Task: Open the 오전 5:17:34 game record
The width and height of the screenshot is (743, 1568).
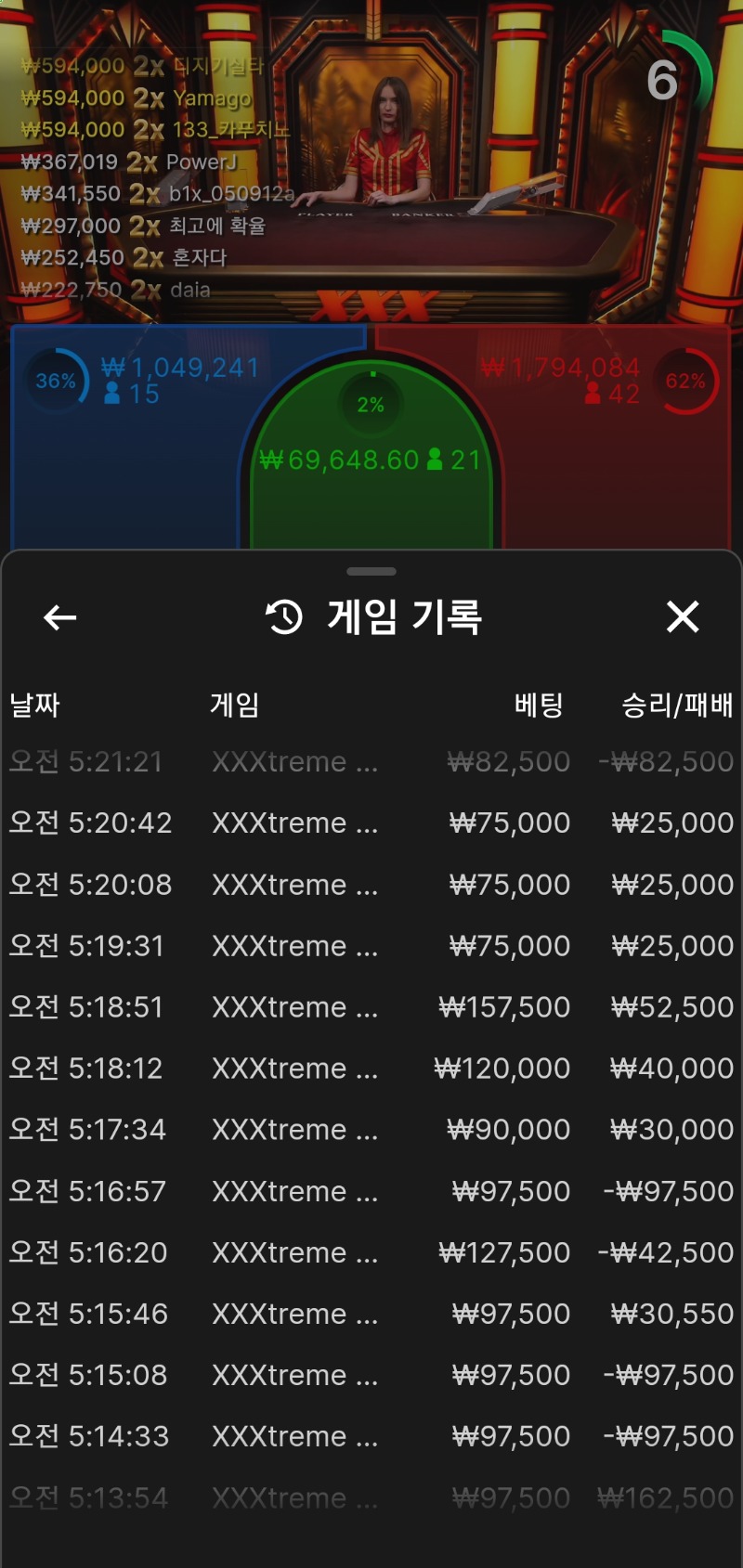Action: (x=371, y=1129)
